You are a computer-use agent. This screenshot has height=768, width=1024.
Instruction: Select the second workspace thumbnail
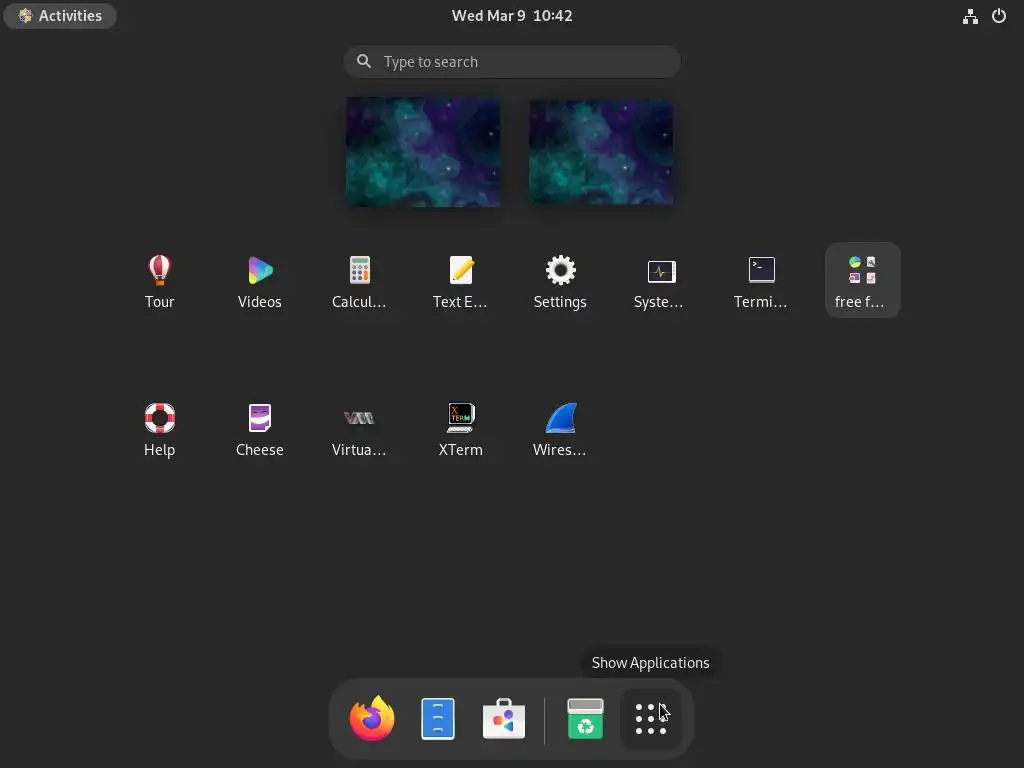coord(601,151)
